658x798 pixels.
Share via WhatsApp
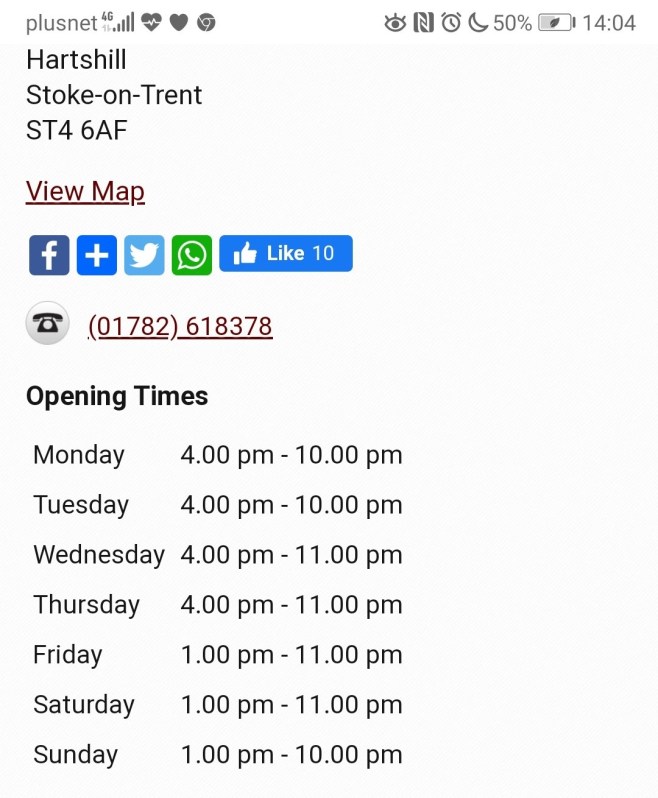[191, 255]
